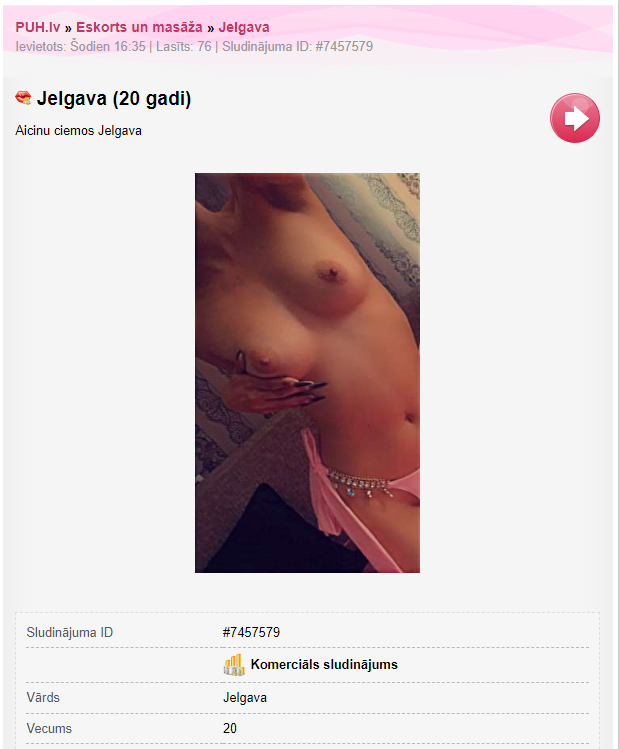The image size is (619, 749).
Task: Go to next listing with the arrow button
Action: (x=575, y=118)
